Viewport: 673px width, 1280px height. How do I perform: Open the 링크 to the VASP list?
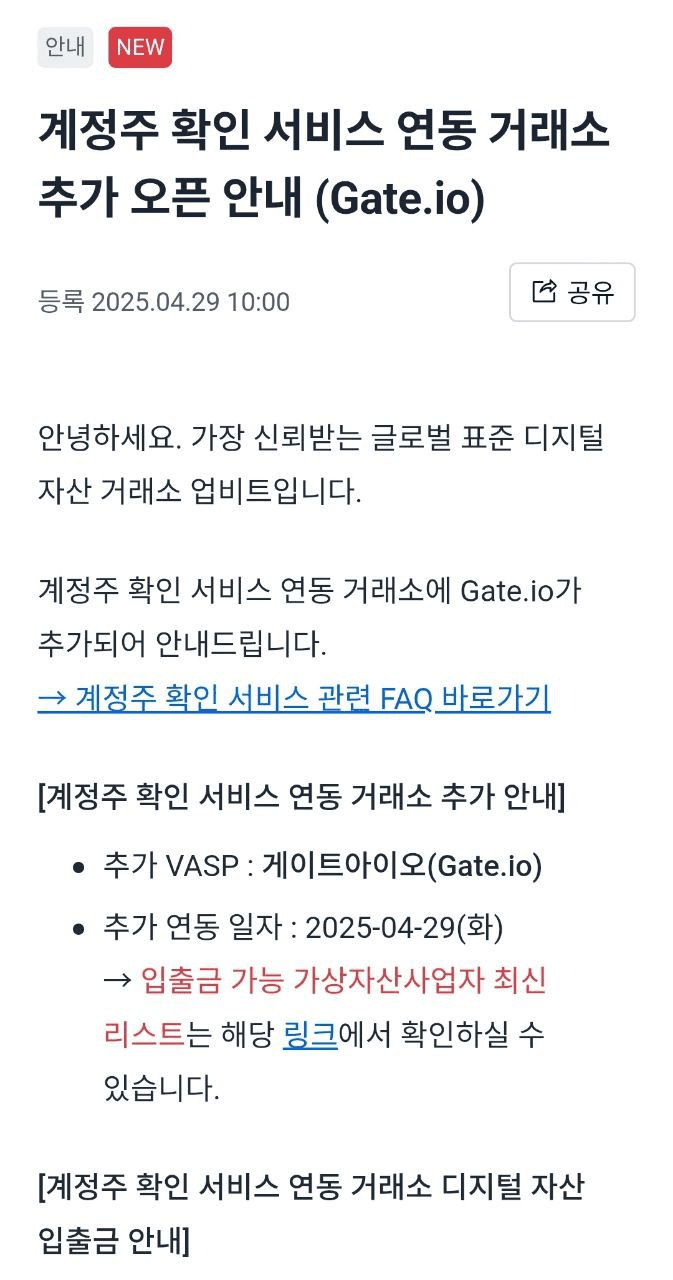tap(310, 1034)
